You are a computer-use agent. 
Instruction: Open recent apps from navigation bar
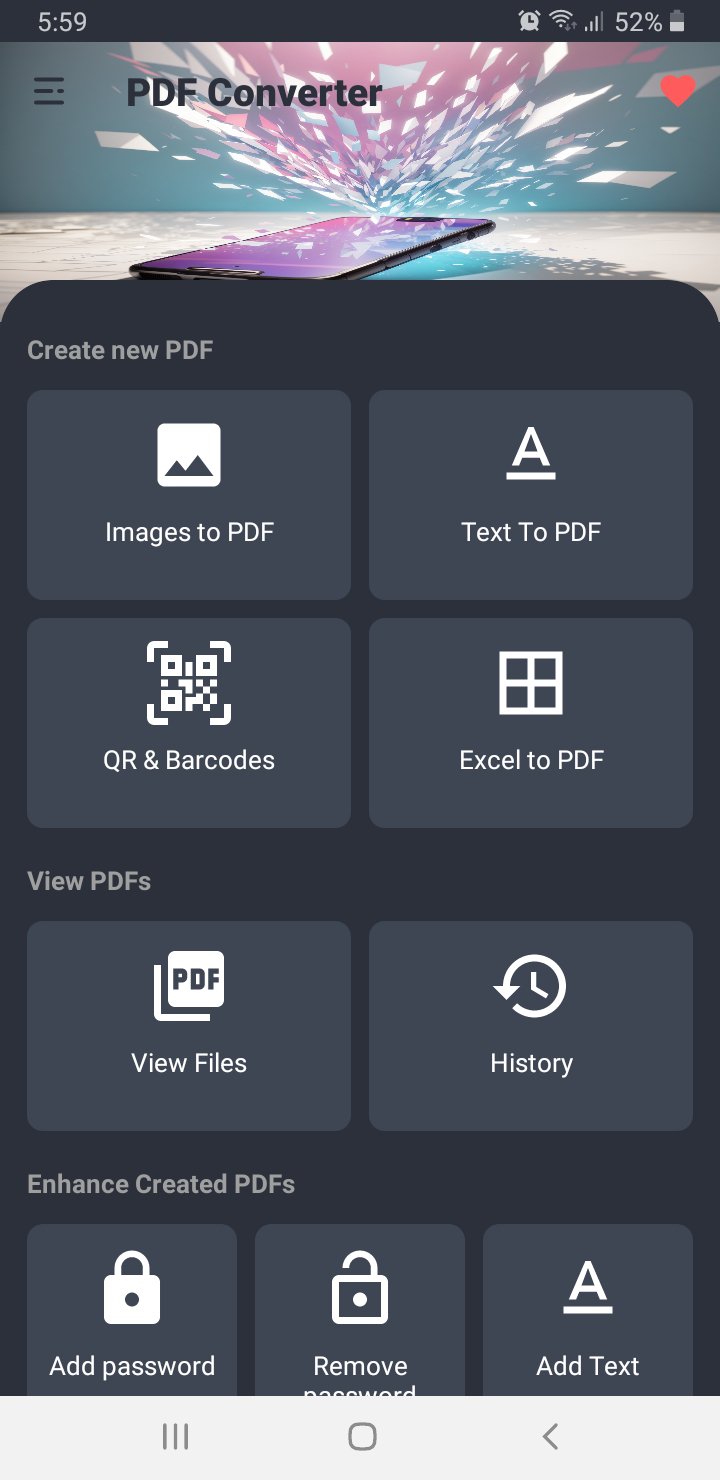click(x=175, y=1436)
